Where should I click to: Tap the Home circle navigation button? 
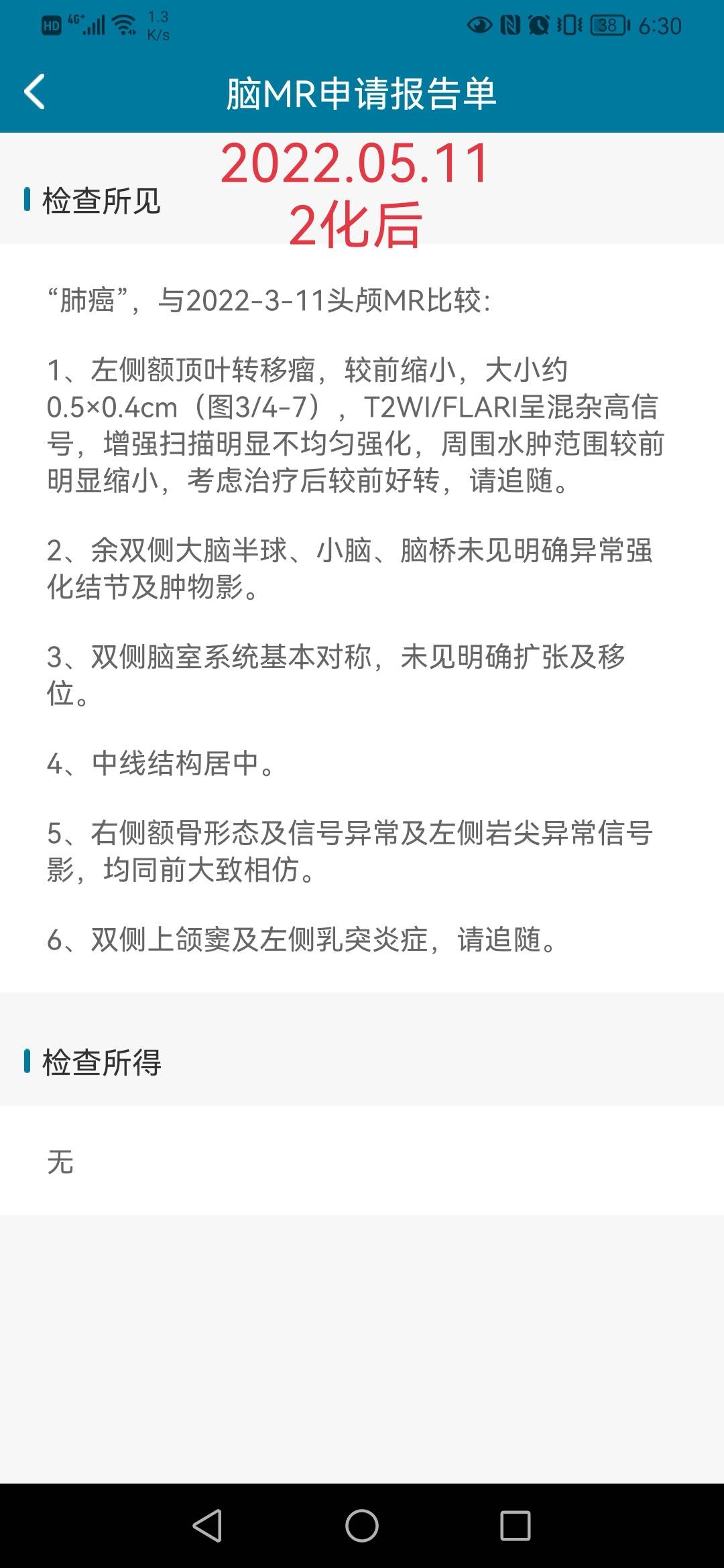[362, 1524]
